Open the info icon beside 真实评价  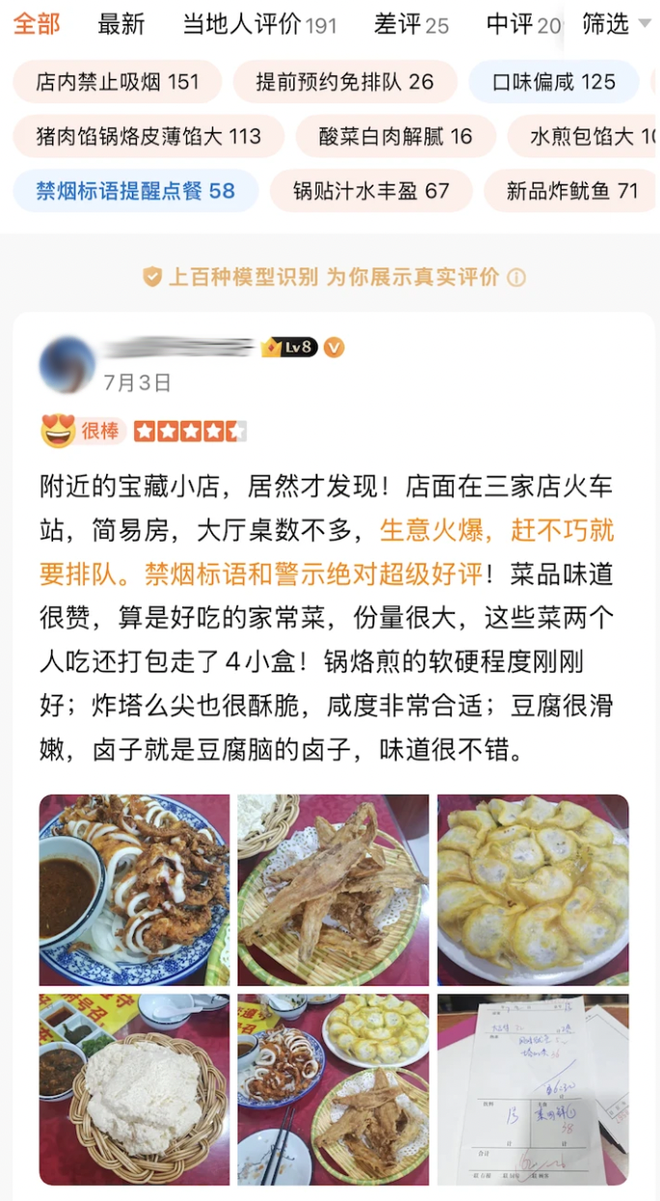(x=516, y=277)
